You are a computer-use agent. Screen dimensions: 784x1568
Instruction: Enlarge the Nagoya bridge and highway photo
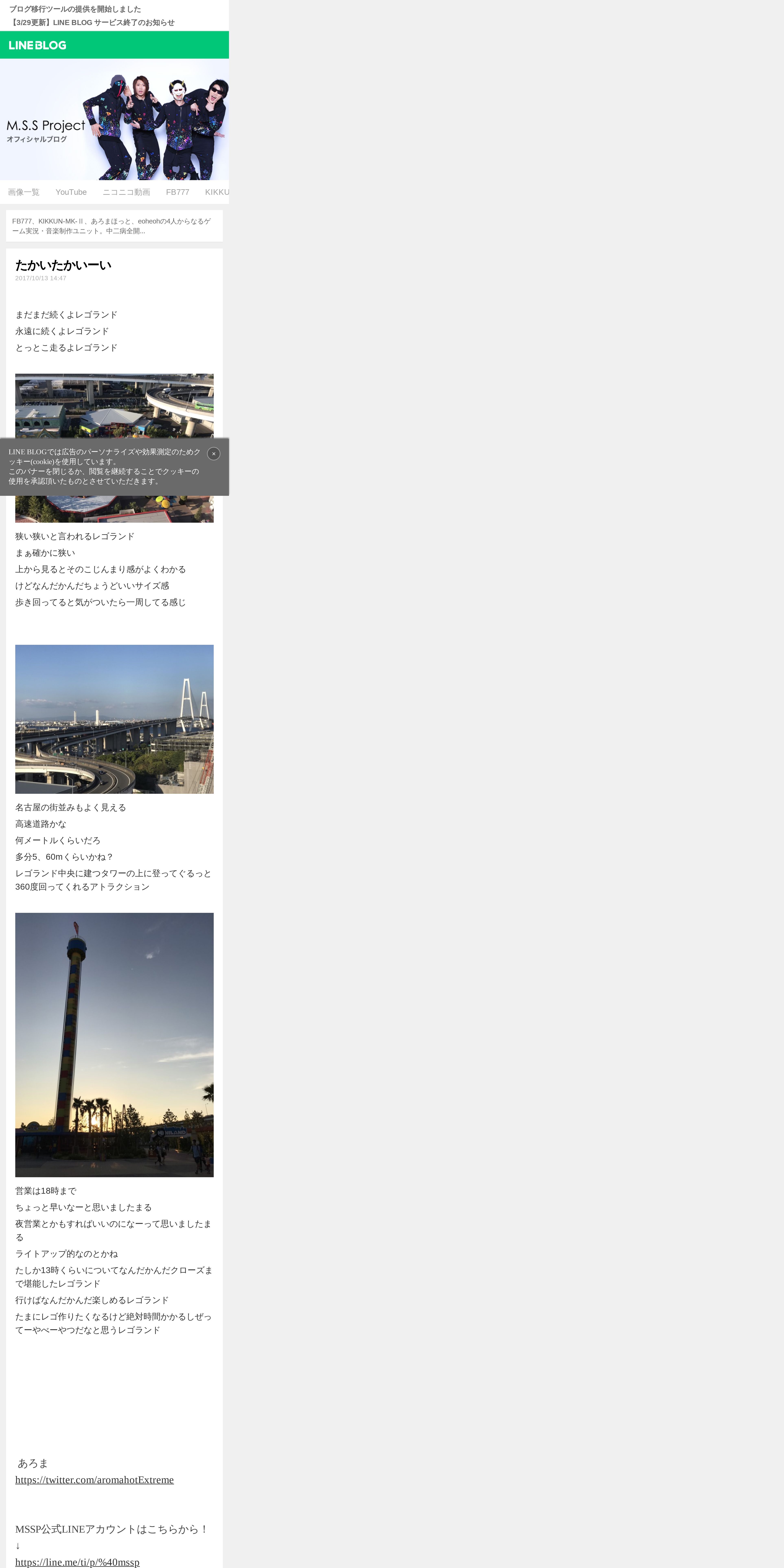114,719
